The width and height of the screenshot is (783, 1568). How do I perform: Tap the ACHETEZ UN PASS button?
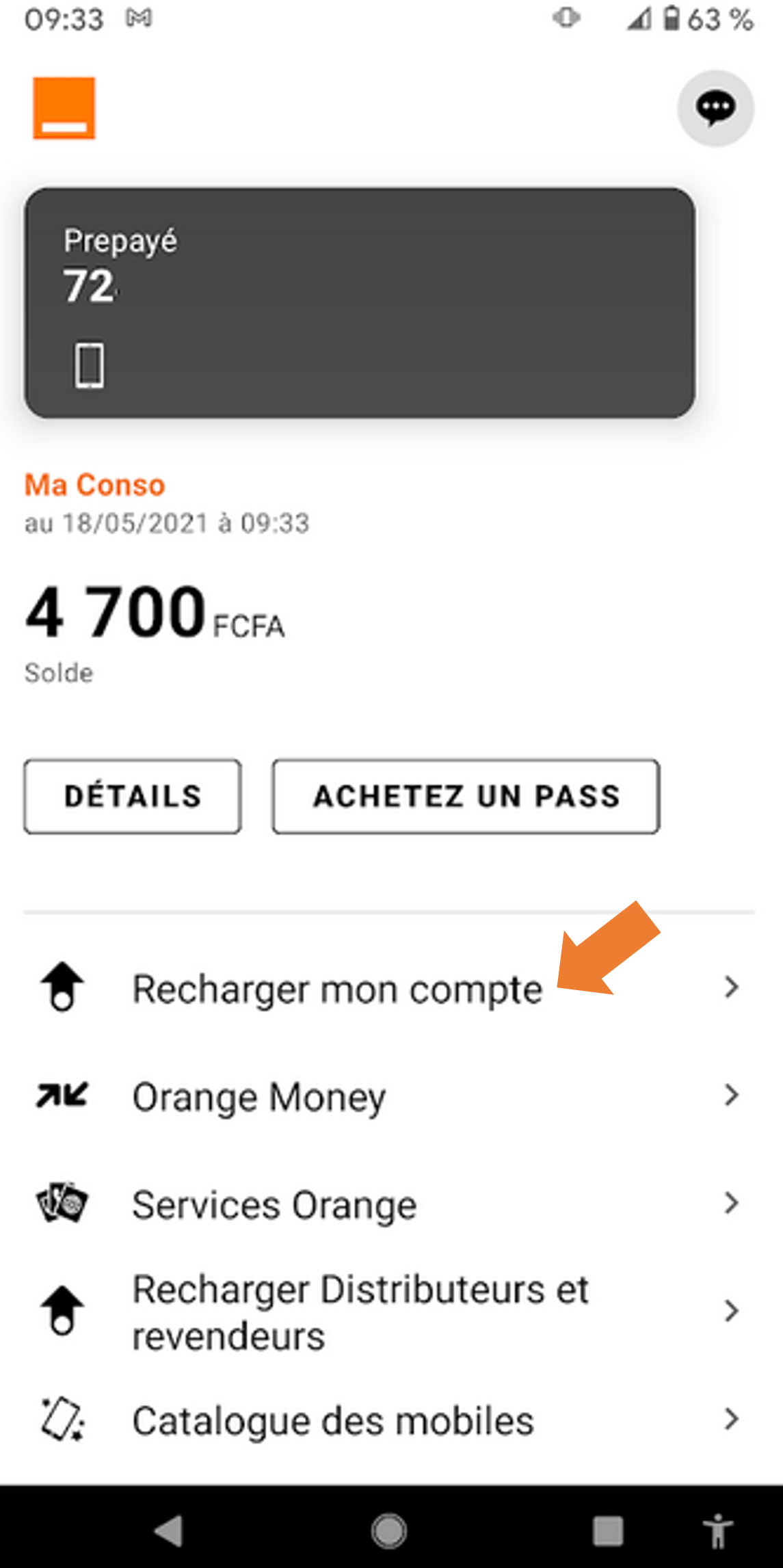click(x=465, y=795)
